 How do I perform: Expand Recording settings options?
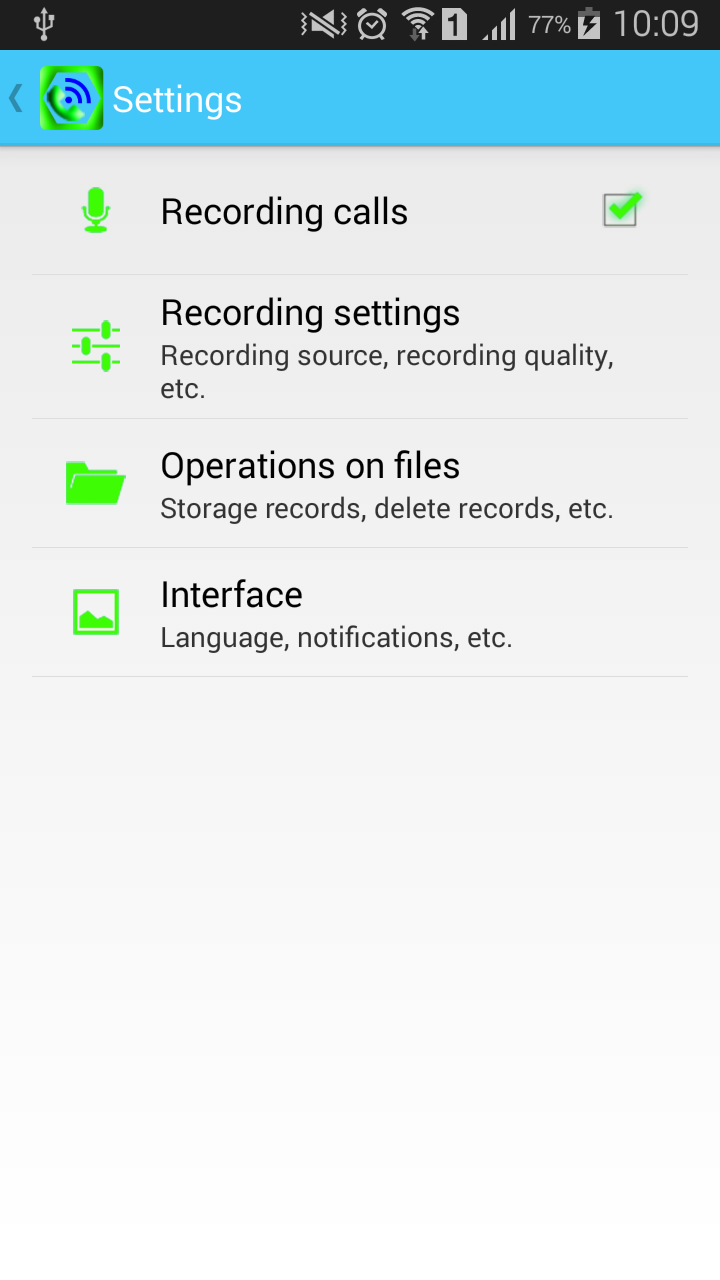[310, 313]
